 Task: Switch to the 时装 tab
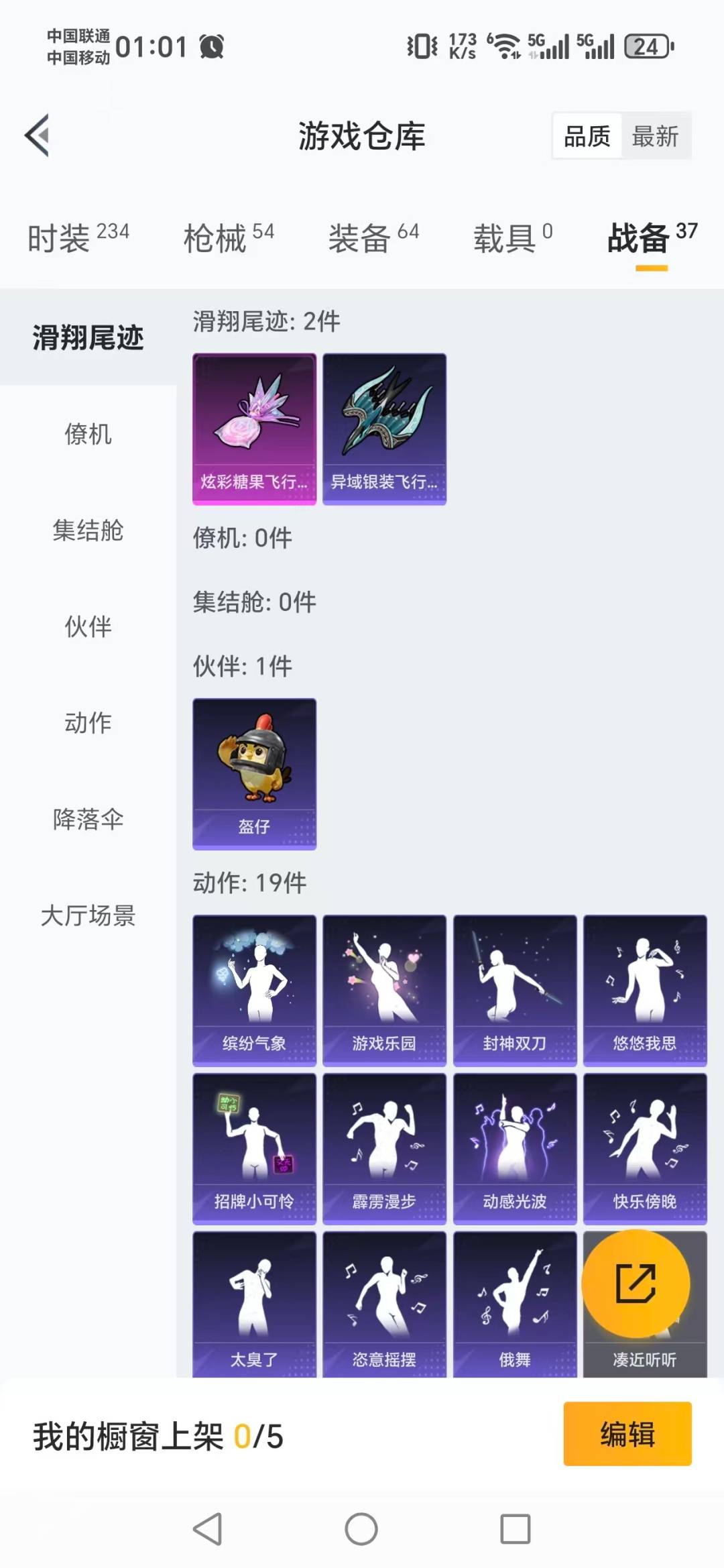pos(78,238)
